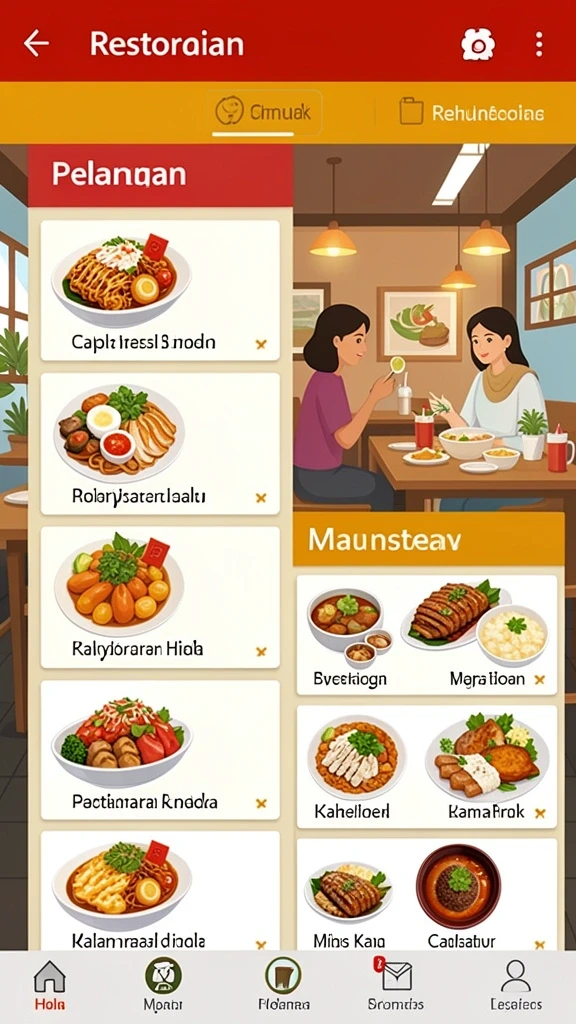Screen dimensions: 576x1024
Task: Open the Lesaieos profile tab
Action: (x=516, y=985)
